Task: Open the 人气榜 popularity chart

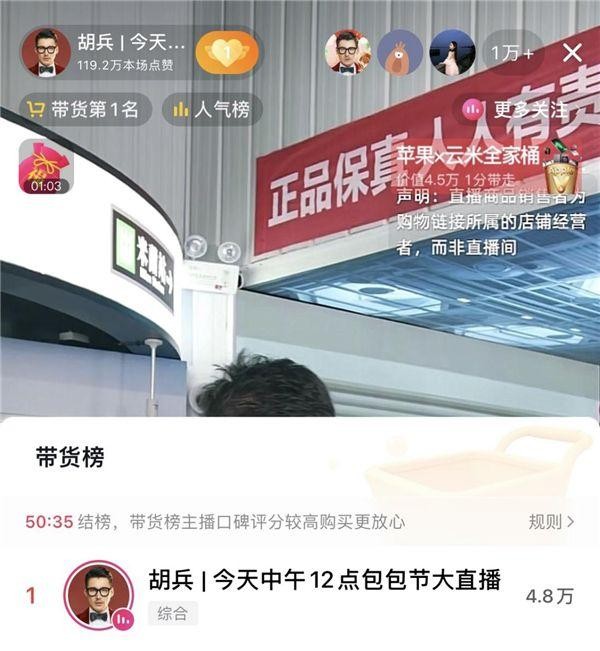Action: 210,110
